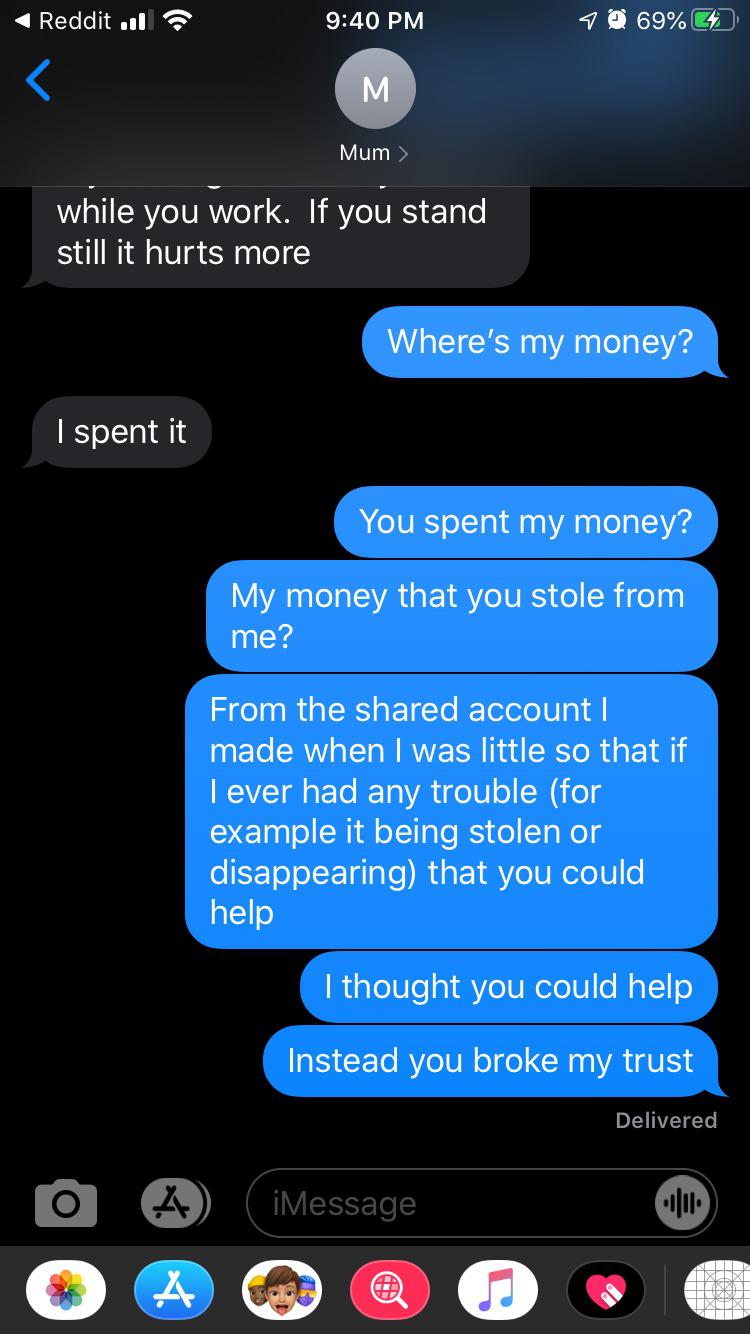This screenshot has width=750, height=1334.
Task: Navigate back with the blue back arrow
Action: tap(37, 81)
